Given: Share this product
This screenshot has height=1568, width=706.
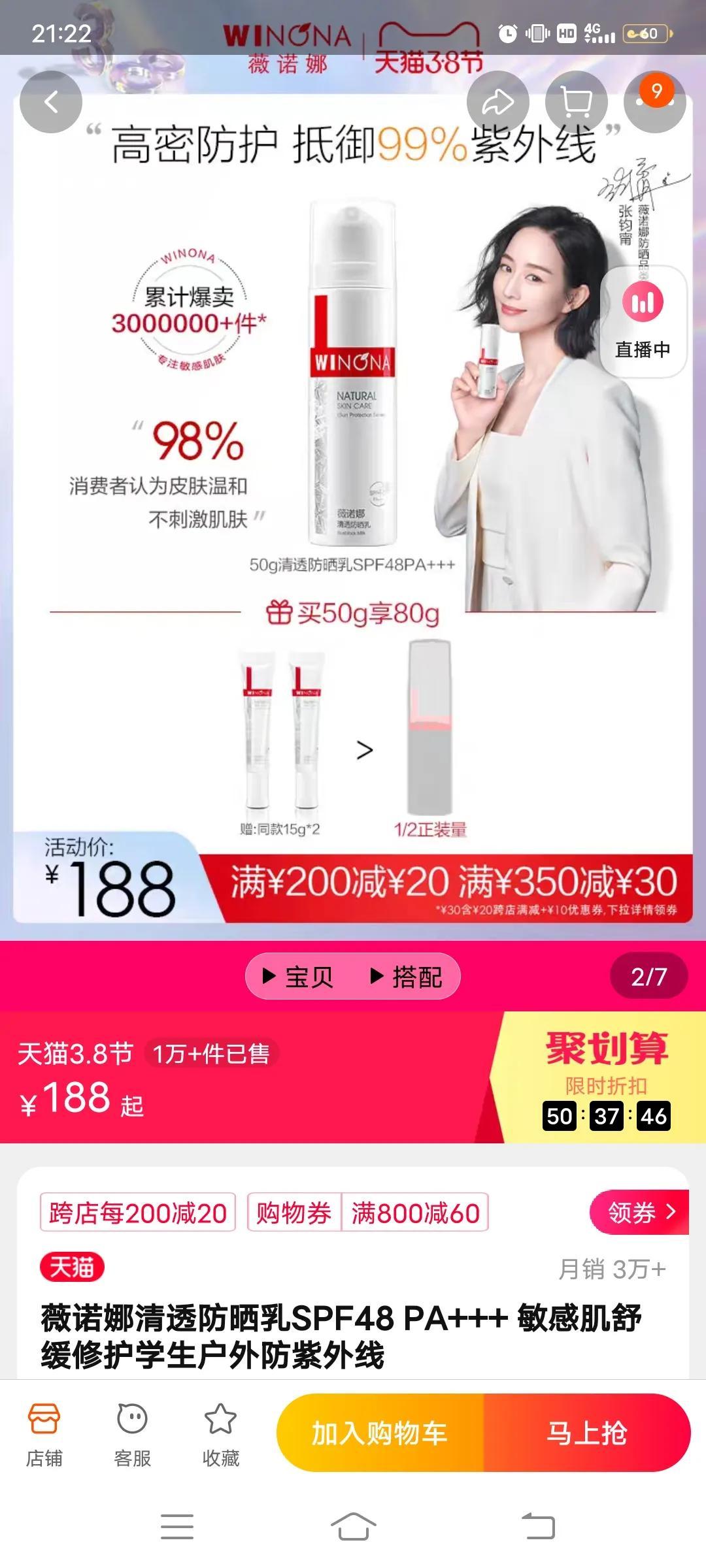Looking at the screenshot, I should (x=497, y=102).
